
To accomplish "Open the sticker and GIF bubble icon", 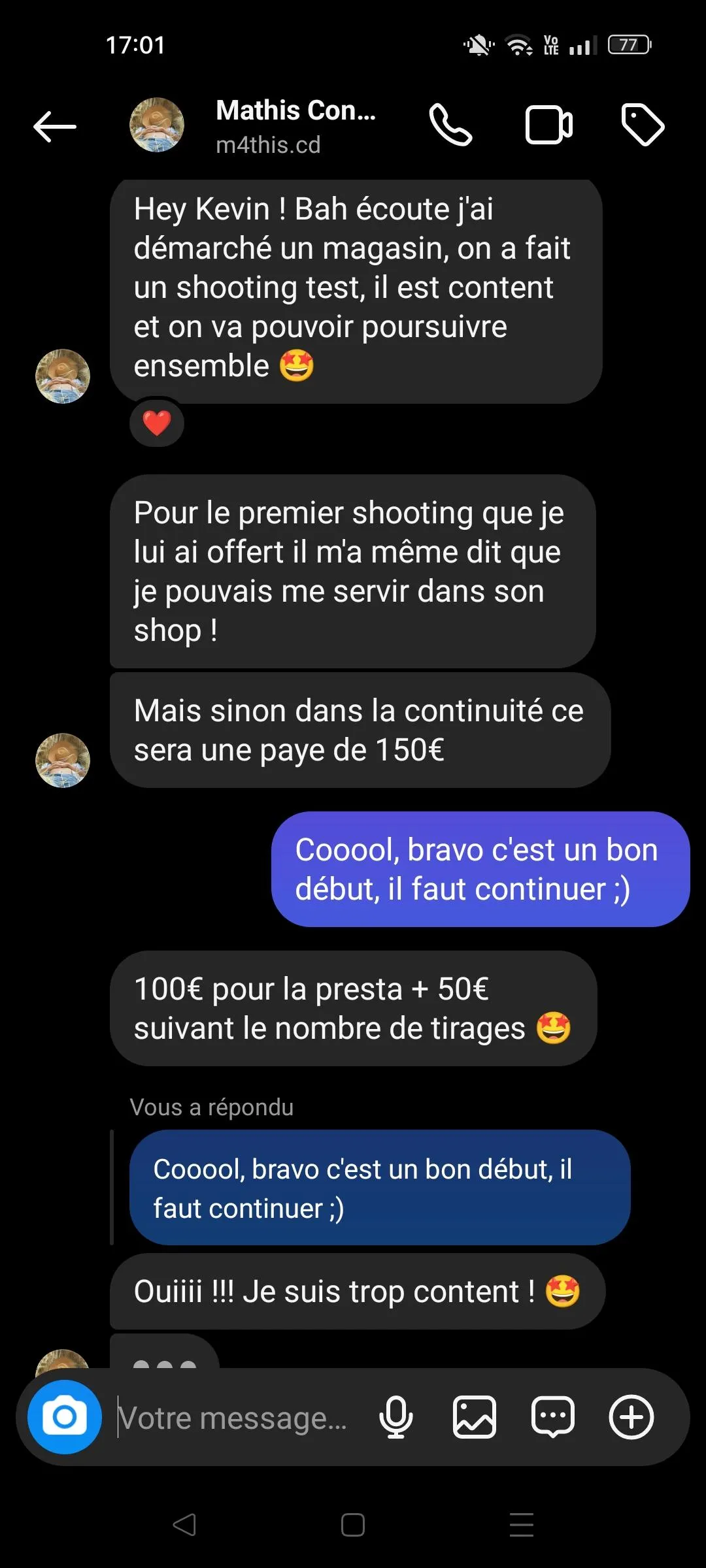I will 553,1417.
